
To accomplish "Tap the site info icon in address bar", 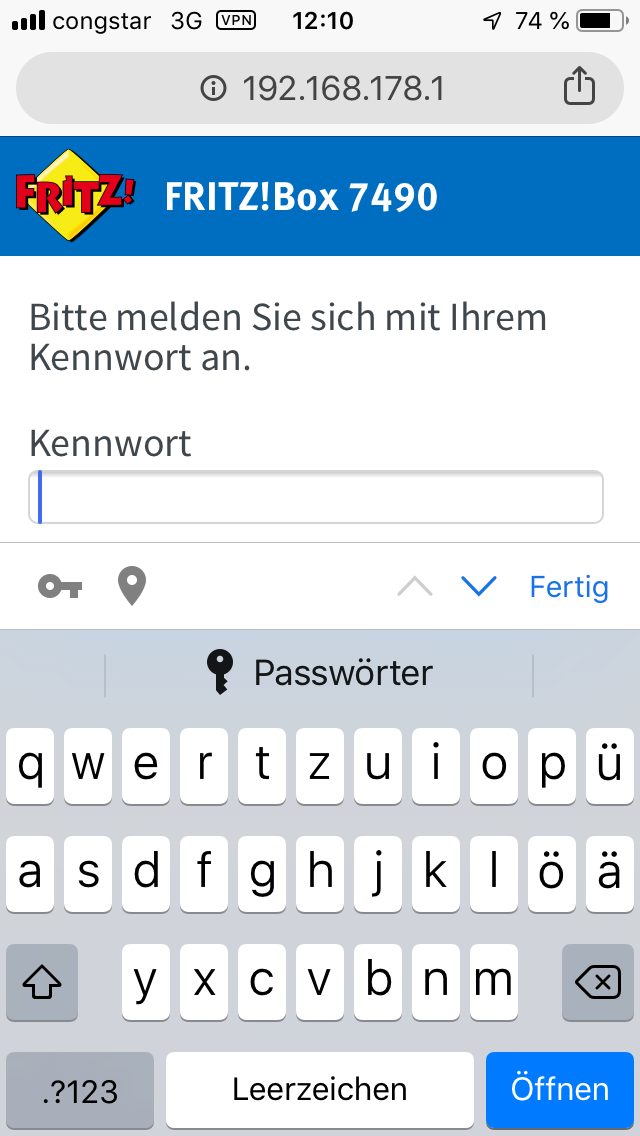I will (x=213, y=89).
